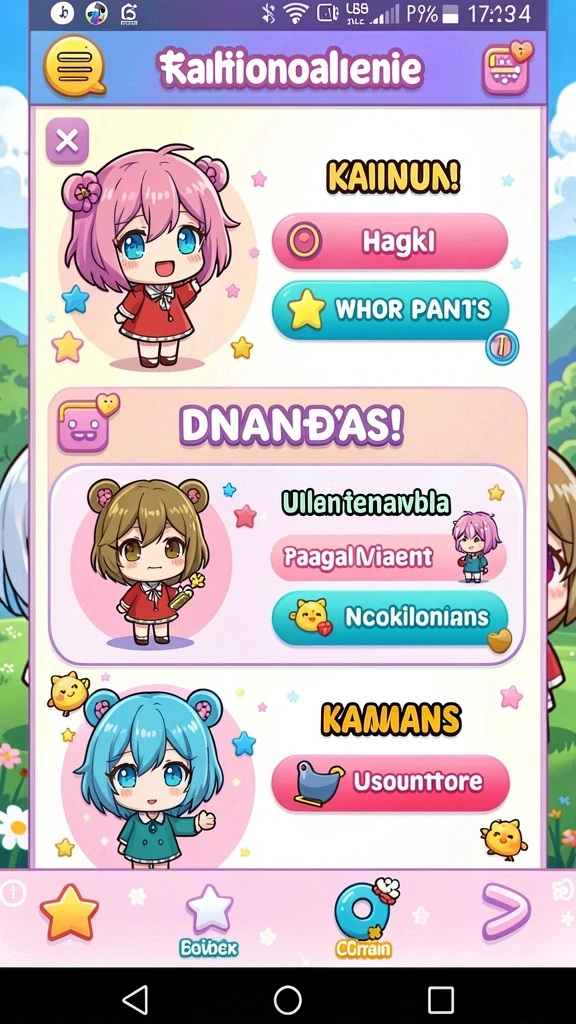Viewport: 576px width, 1024px height.
Task: Tap the Usounttore button
Action: coord(390,782)
